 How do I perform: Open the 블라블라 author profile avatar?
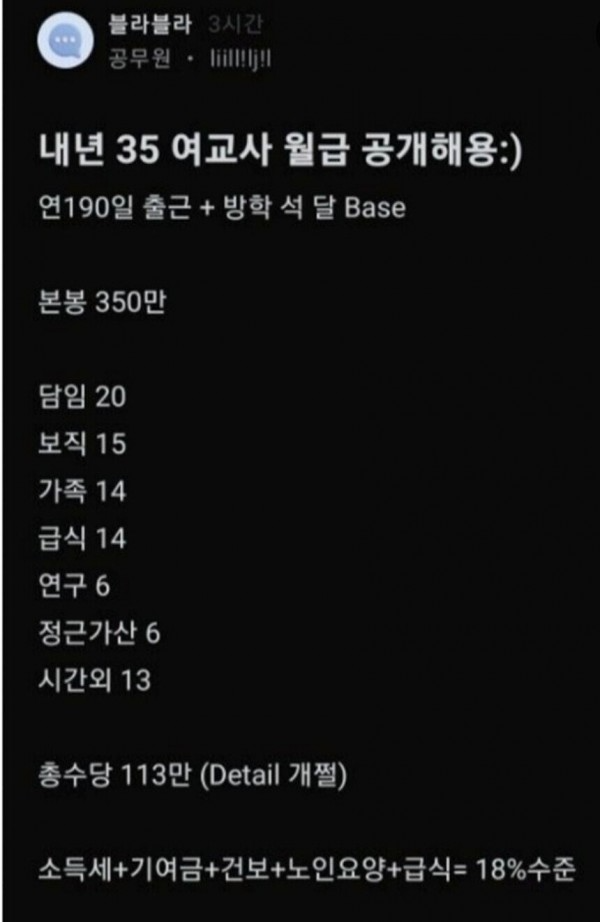point(66,42)
